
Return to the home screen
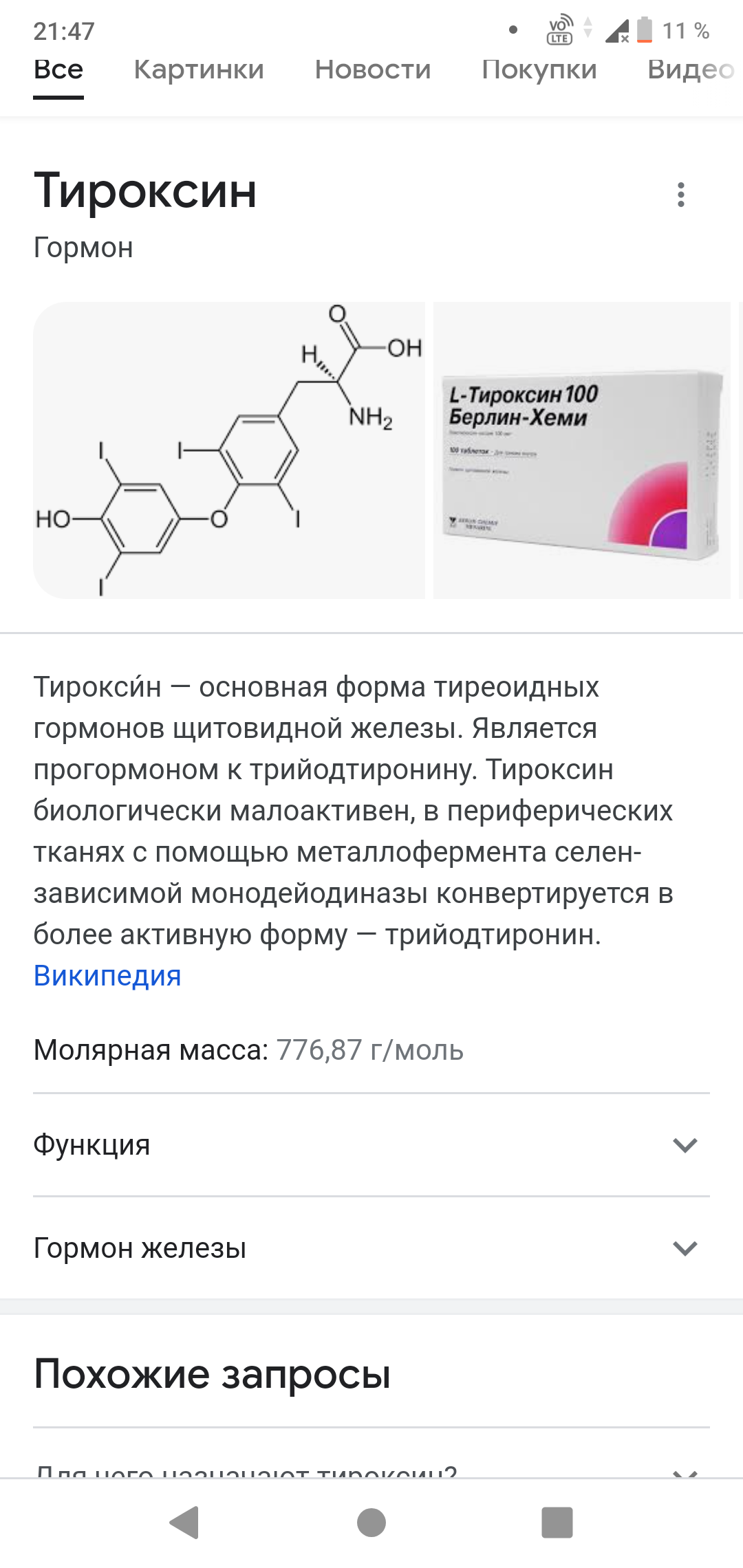(371, 1522)
